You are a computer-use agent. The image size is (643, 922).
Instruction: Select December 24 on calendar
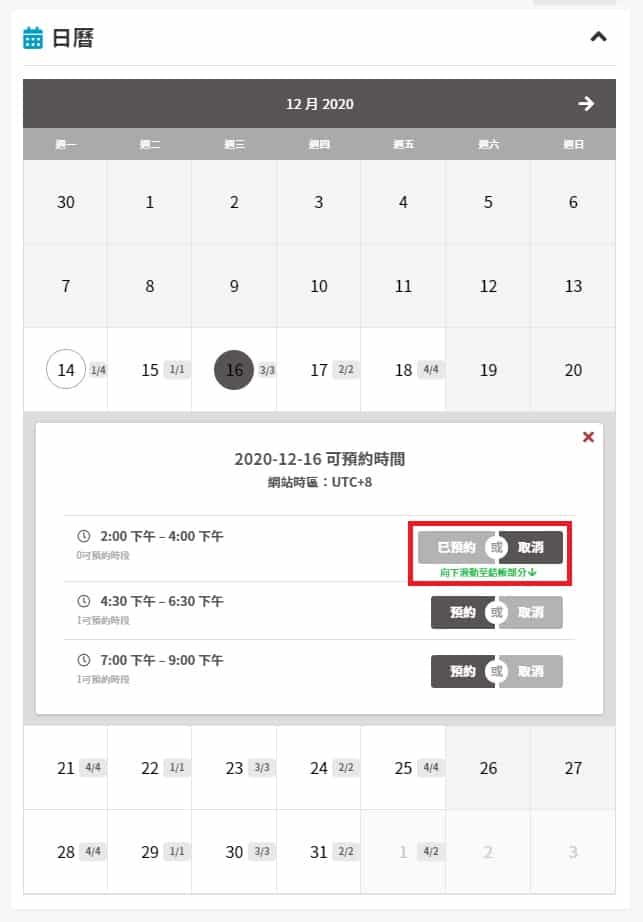pyautogui.click(x=319, y=768)
